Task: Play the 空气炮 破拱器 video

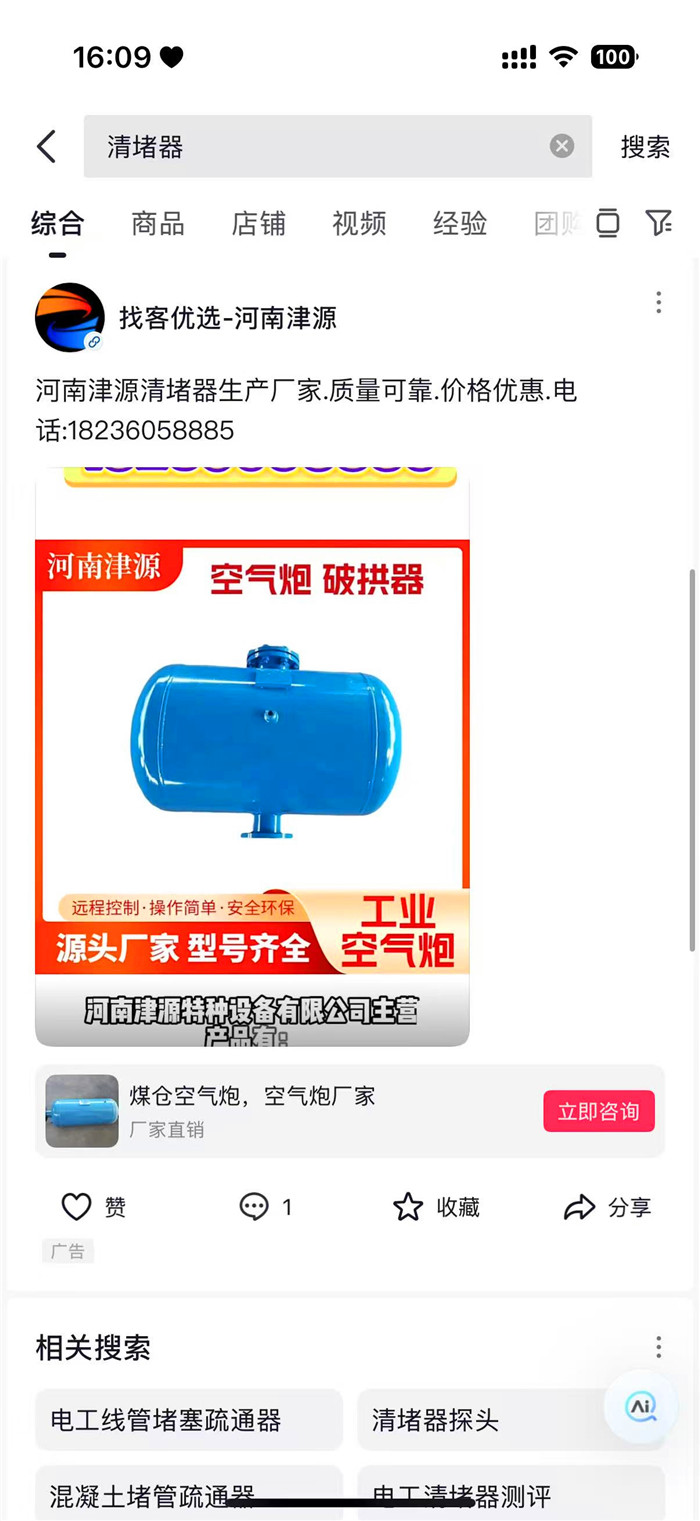Action: pos(252,755)
